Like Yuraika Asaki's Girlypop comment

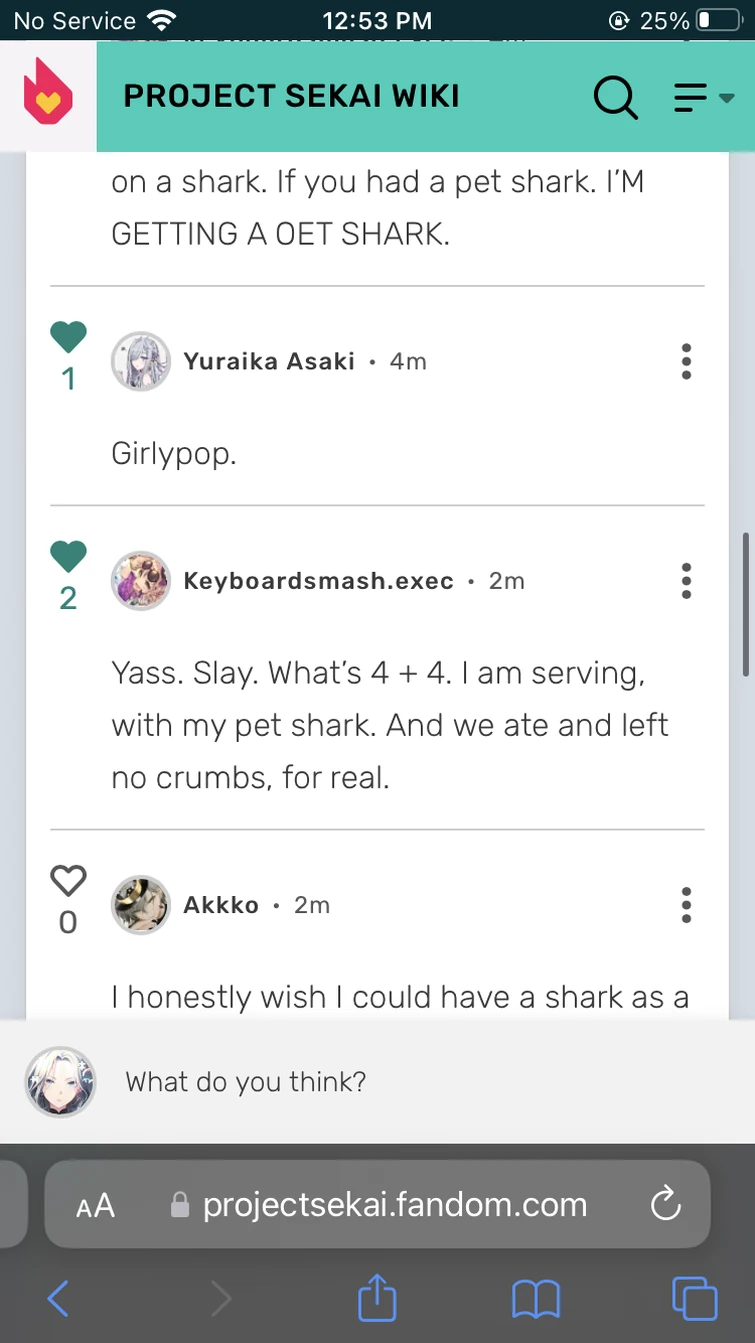coord(68,337)
